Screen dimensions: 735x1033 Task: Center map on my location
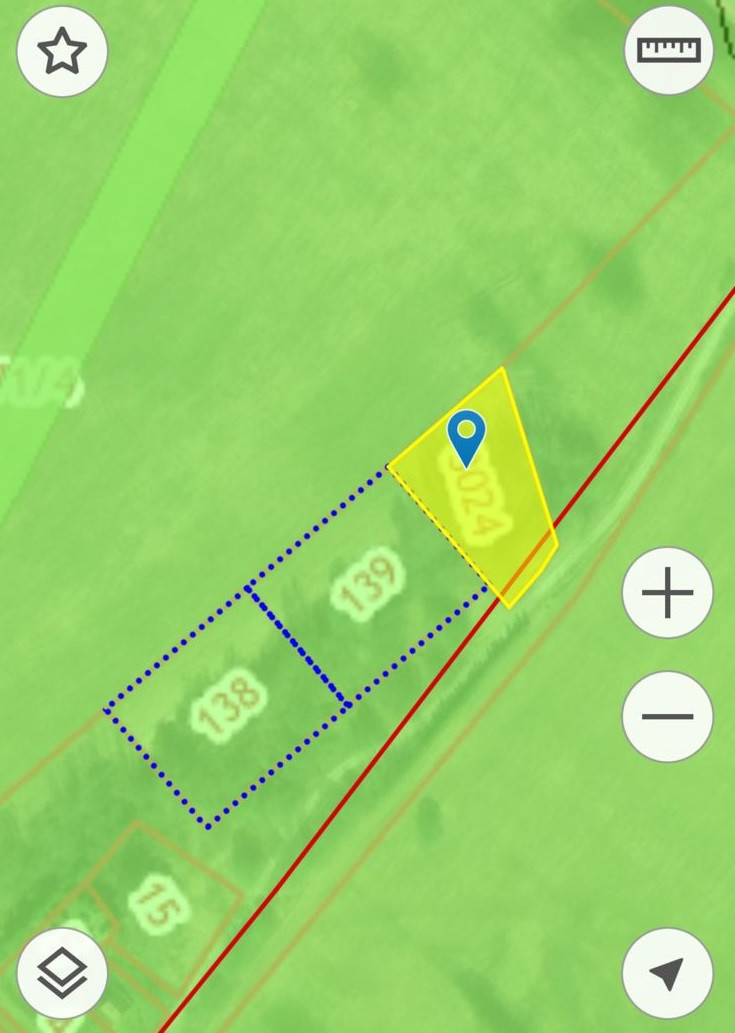click(x=667, y=972)
